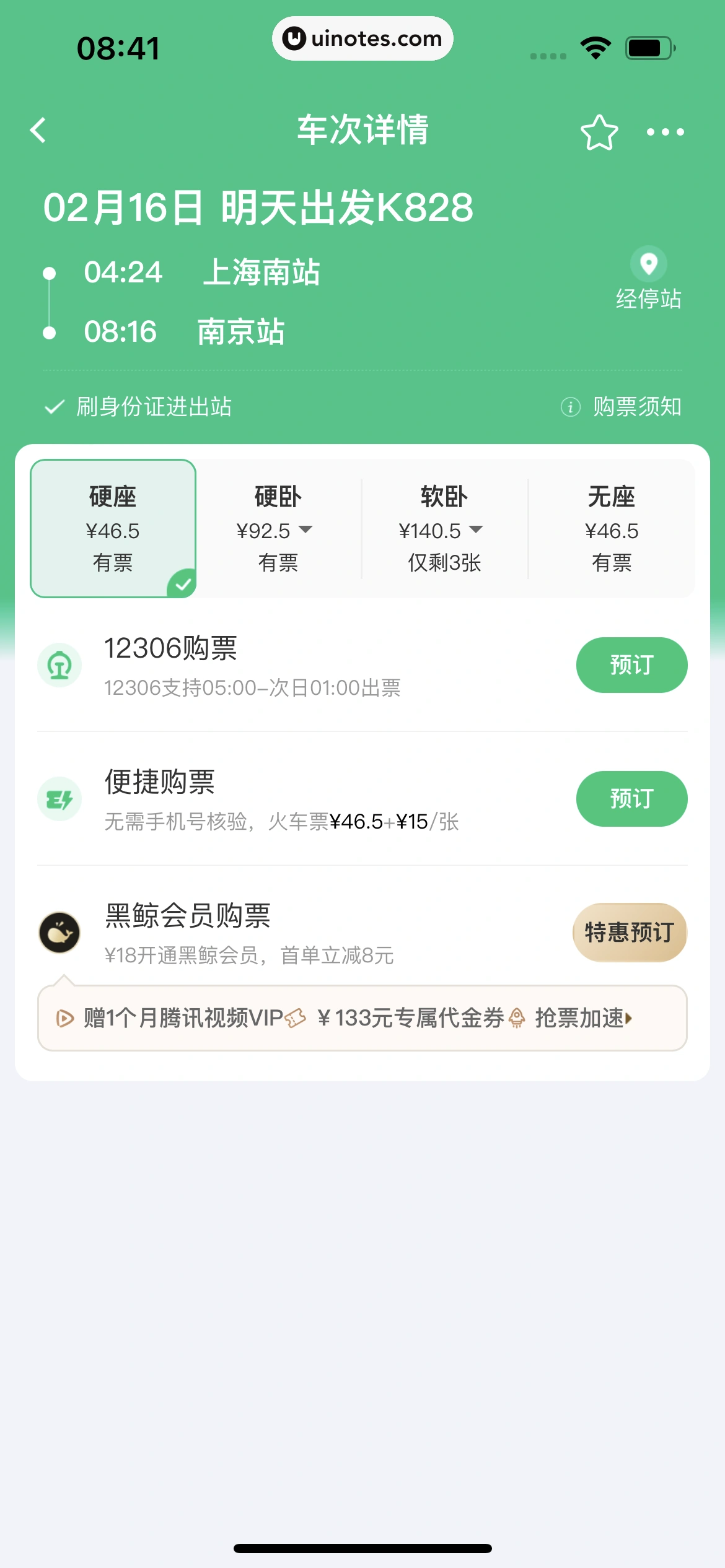Screen dimensions: 725x1568
Task: Select the 无座 seat type
Action: click(x=611, y=528)
